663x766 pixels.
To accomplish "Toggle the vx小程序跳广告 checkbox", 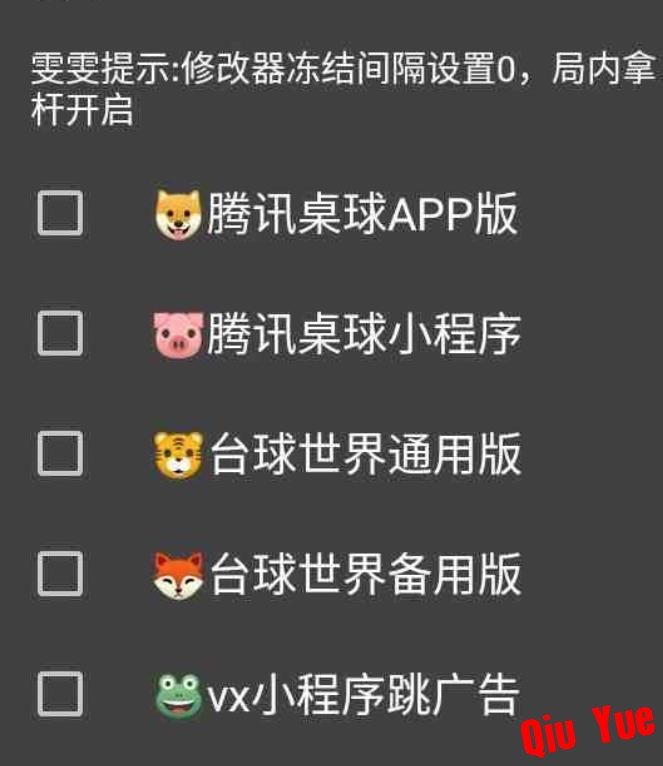I will point(60,694).
